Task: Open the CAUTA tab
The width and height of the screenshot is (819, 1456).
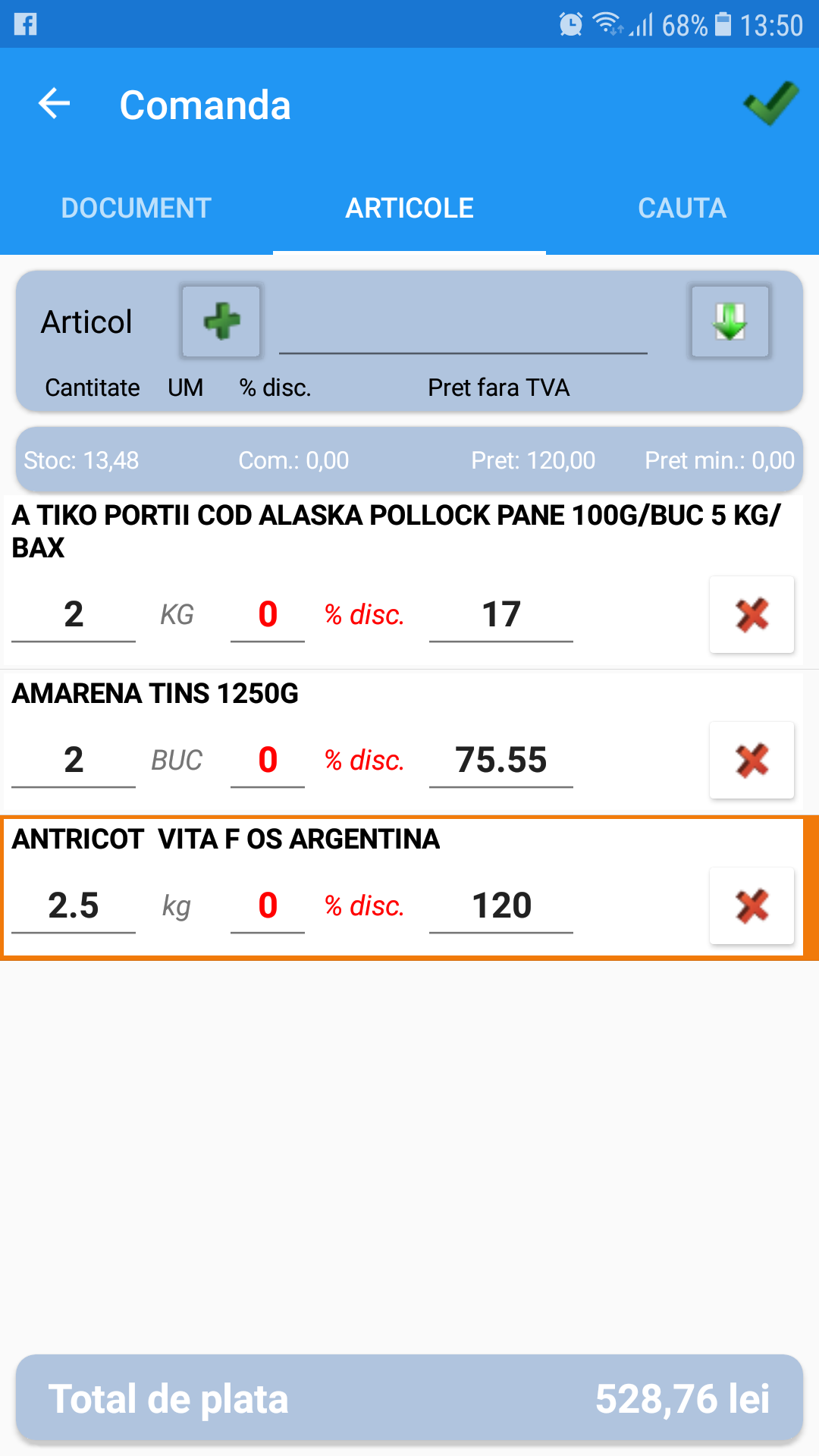Action: click(682, 208)
